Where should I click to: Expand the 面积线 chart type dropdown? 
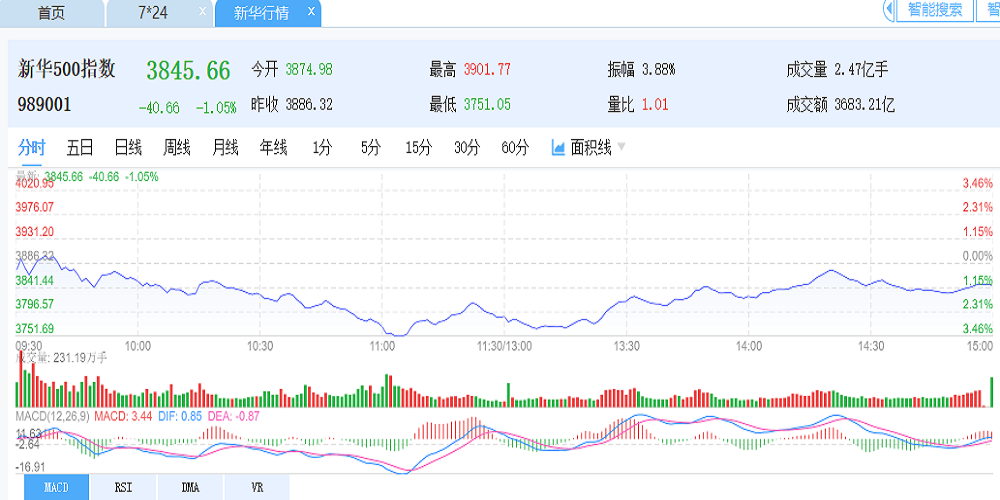coord(622,148)
